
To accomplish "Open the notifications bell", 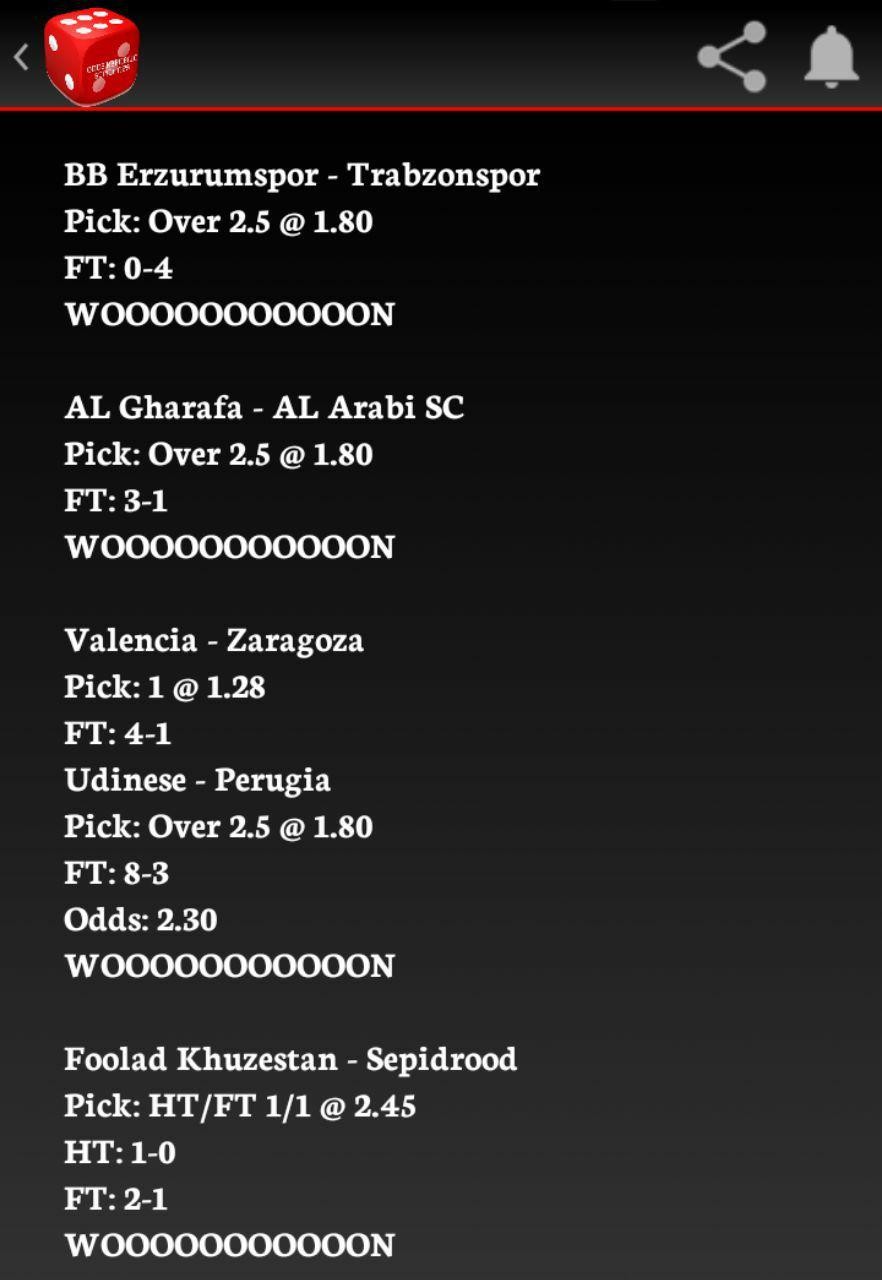I will coord(831,57).
